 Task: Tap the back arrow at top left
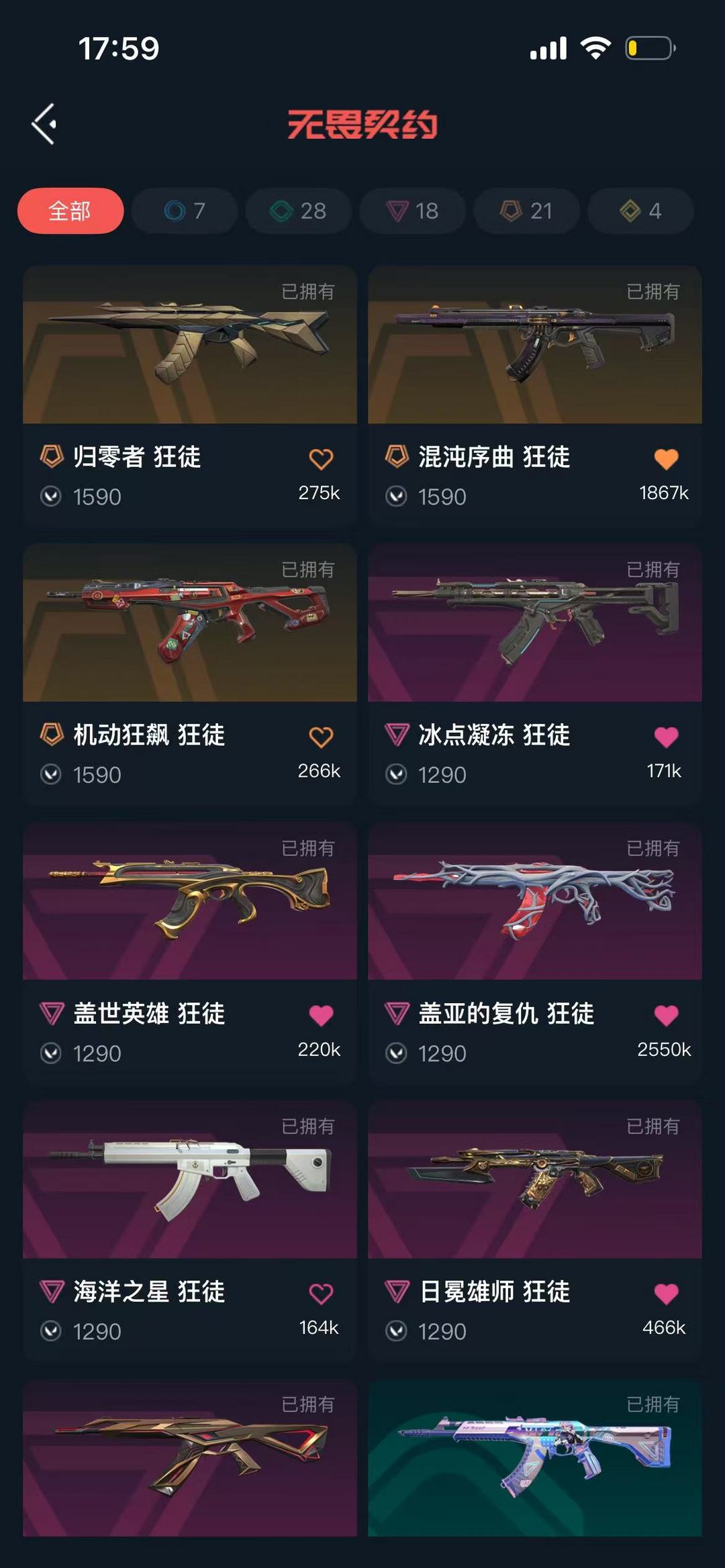click(x=44, y=123)
